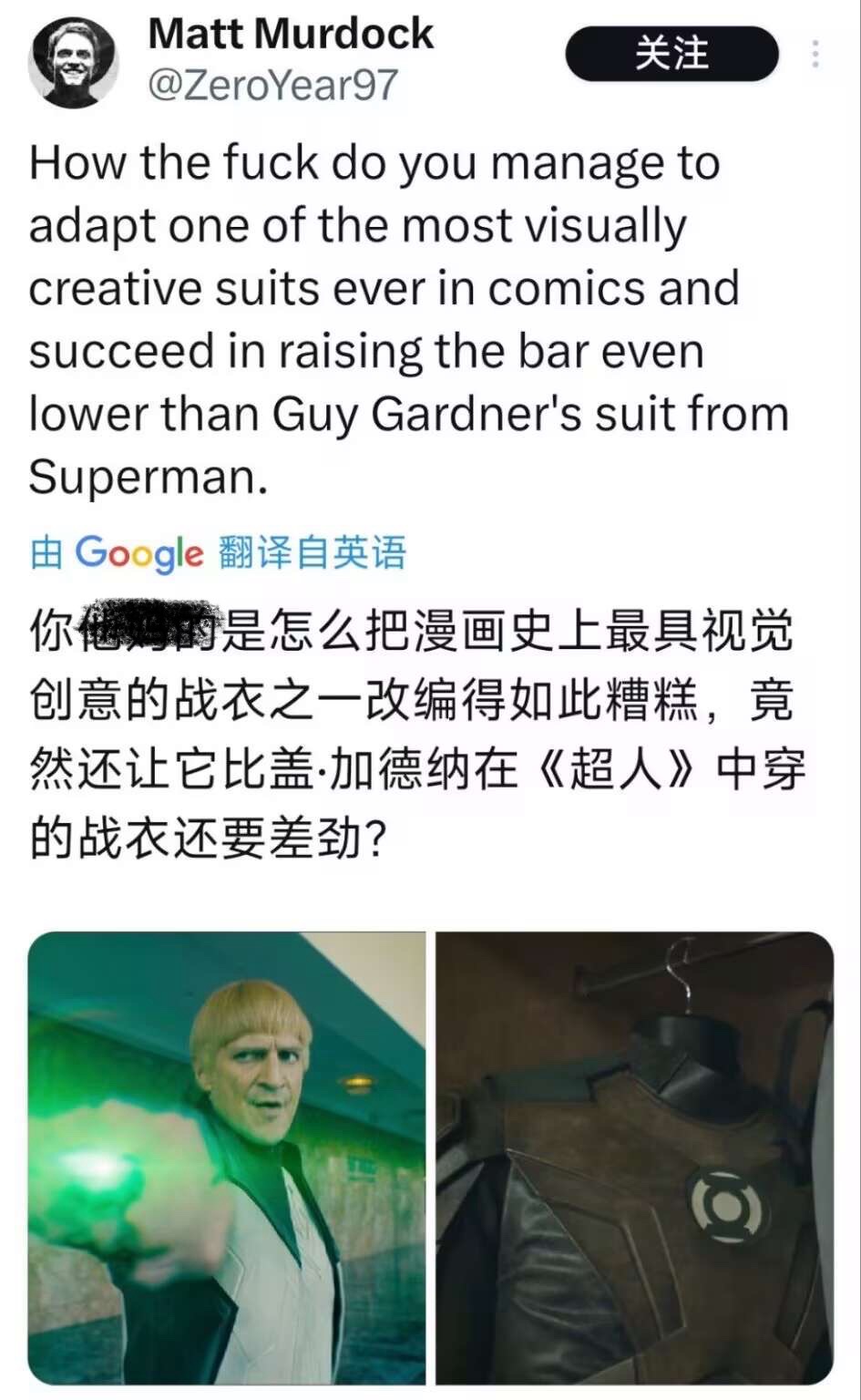The image size is (861, 1400).
Task: View the @ZeroYear97 profile
Action: (272, 86)
